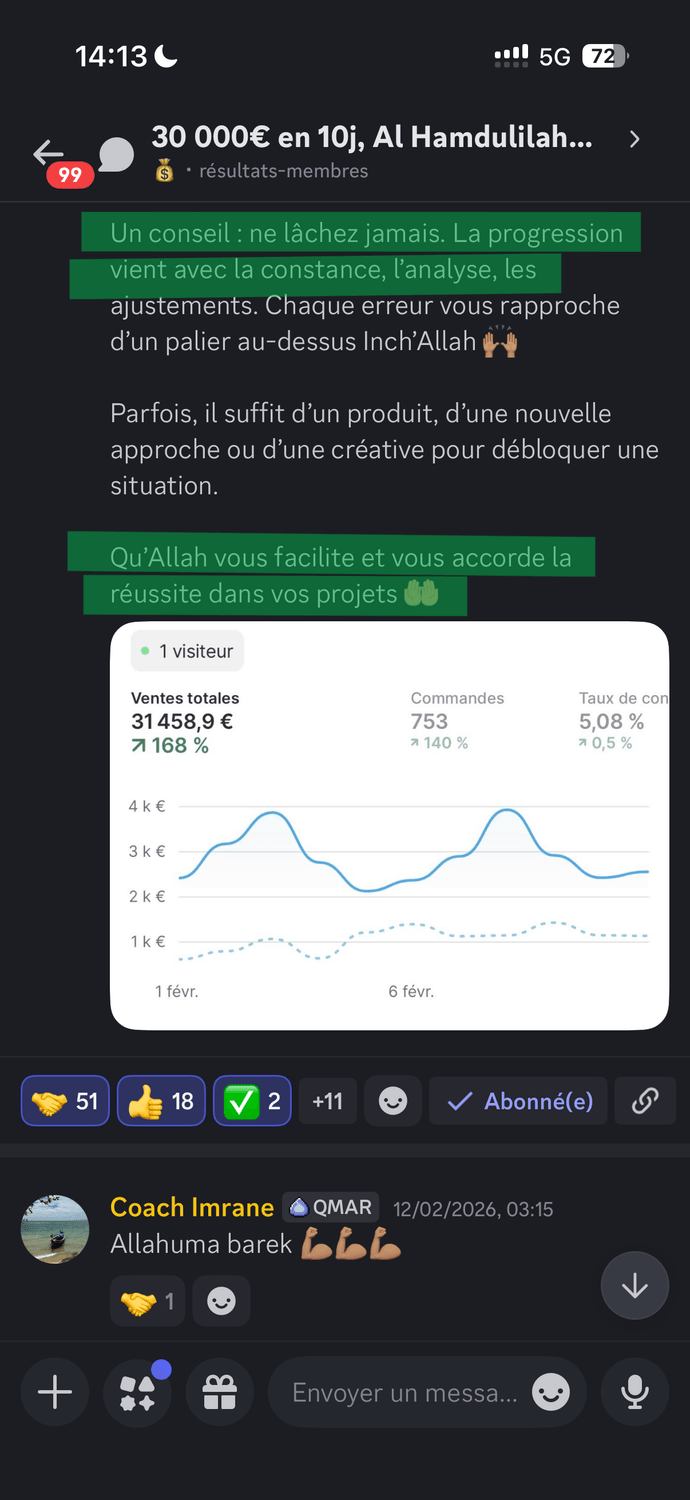Open the apps launcher icon

point(137,1392)
